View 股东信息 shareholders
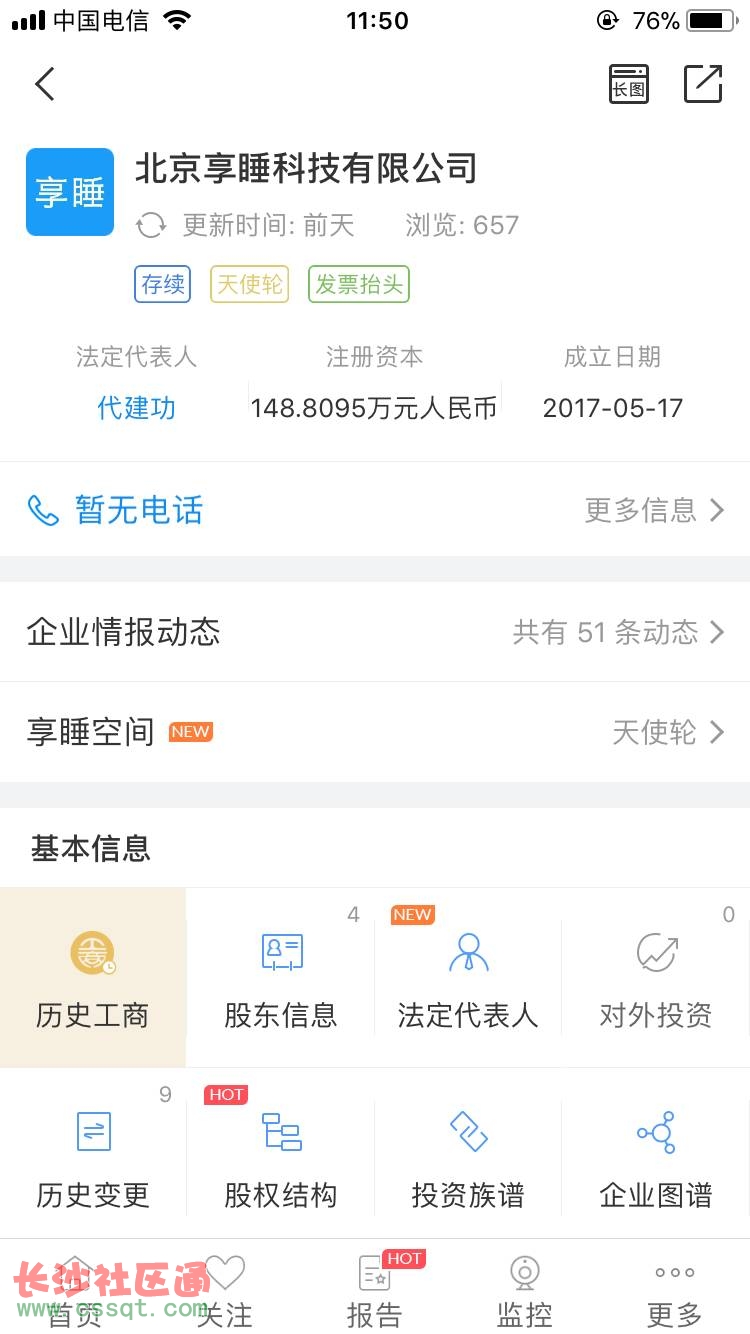 pos(280,978)
